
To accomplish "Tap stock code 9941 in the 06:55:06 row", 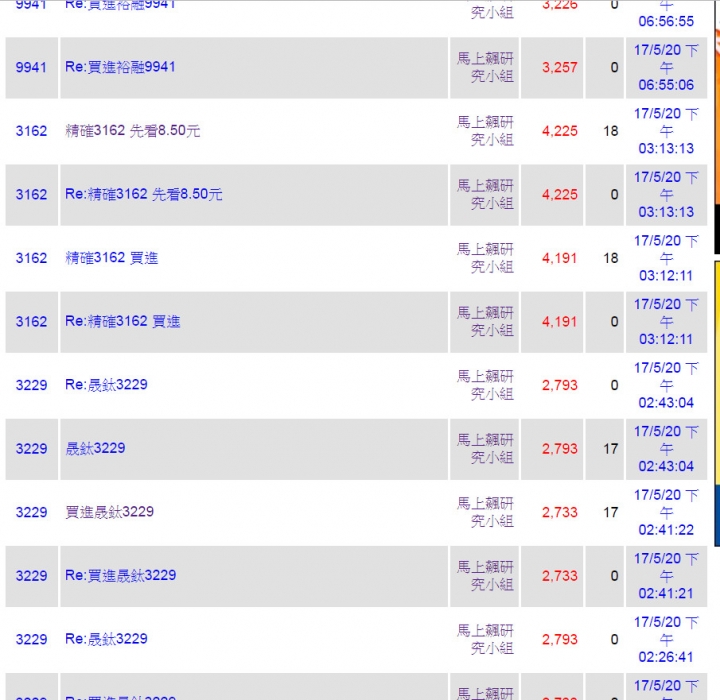I will tap(31, 68).
